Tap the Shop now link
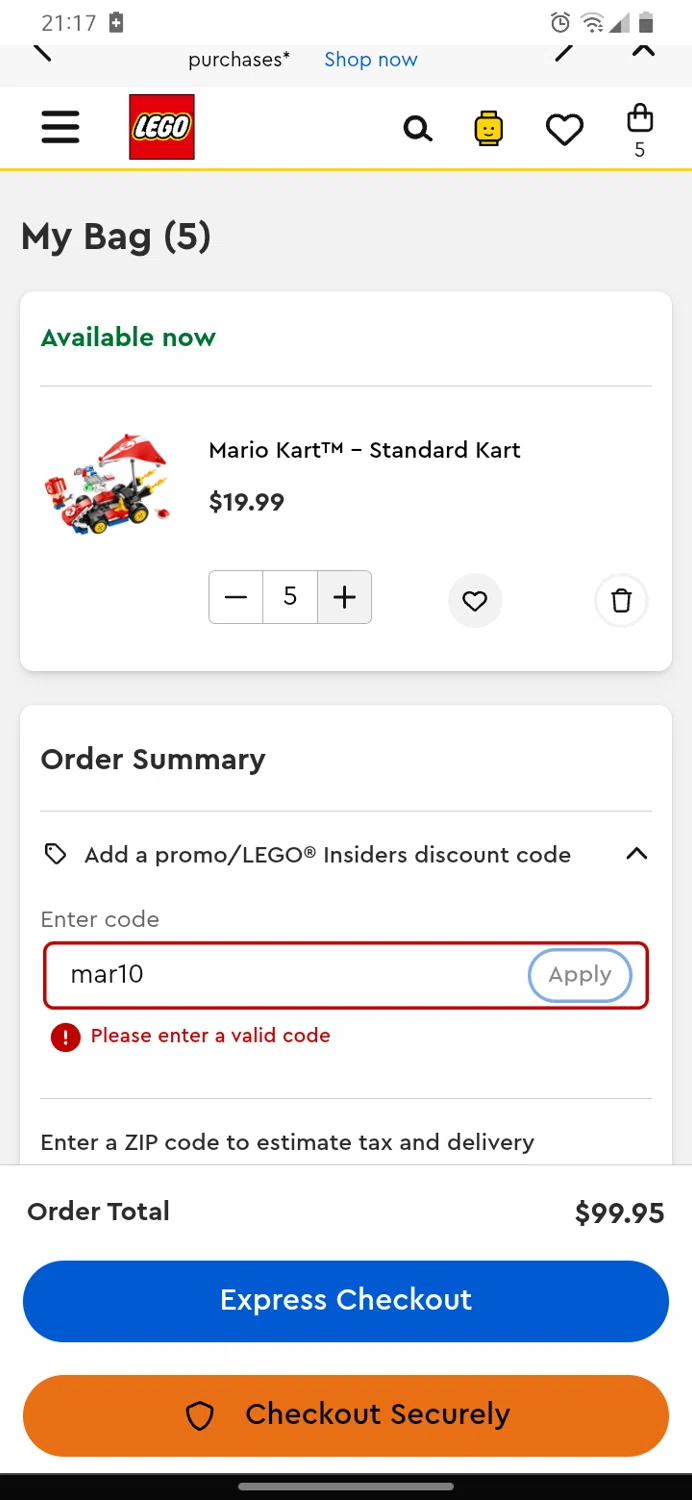Screen dimensions: 692x1500 click(370, 59)
